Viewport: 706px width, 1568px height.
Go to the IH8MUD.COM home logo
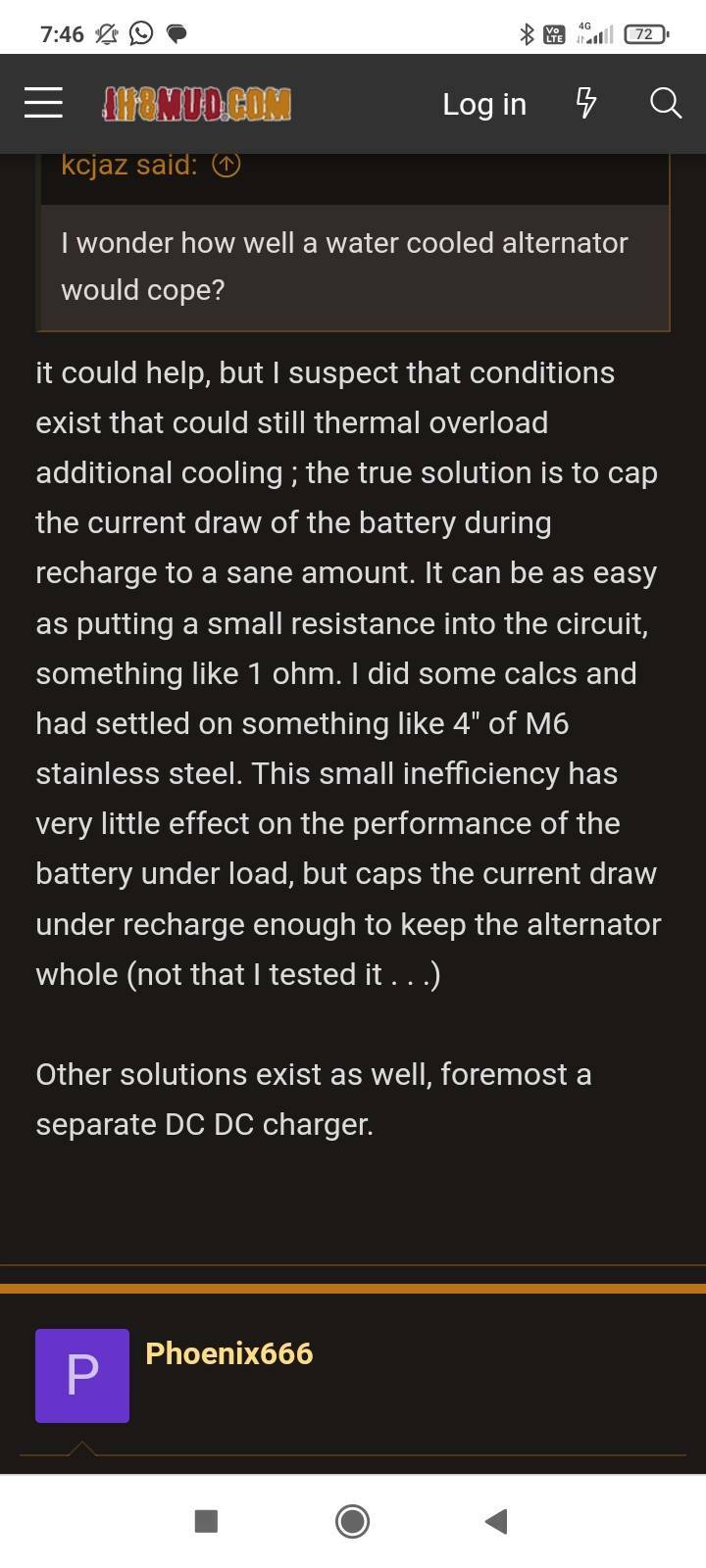(x=196, y=104)
